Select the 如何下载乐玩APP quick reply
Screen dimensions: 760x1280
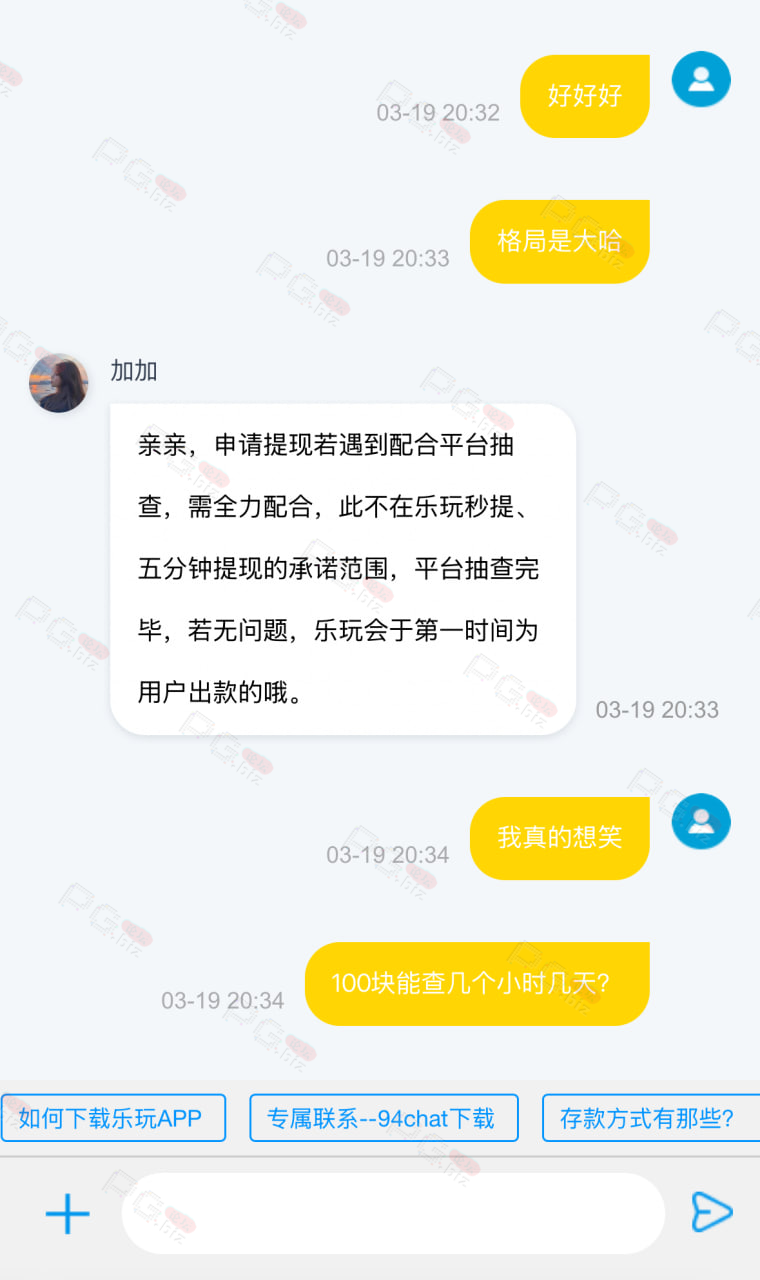(113, 1118)
